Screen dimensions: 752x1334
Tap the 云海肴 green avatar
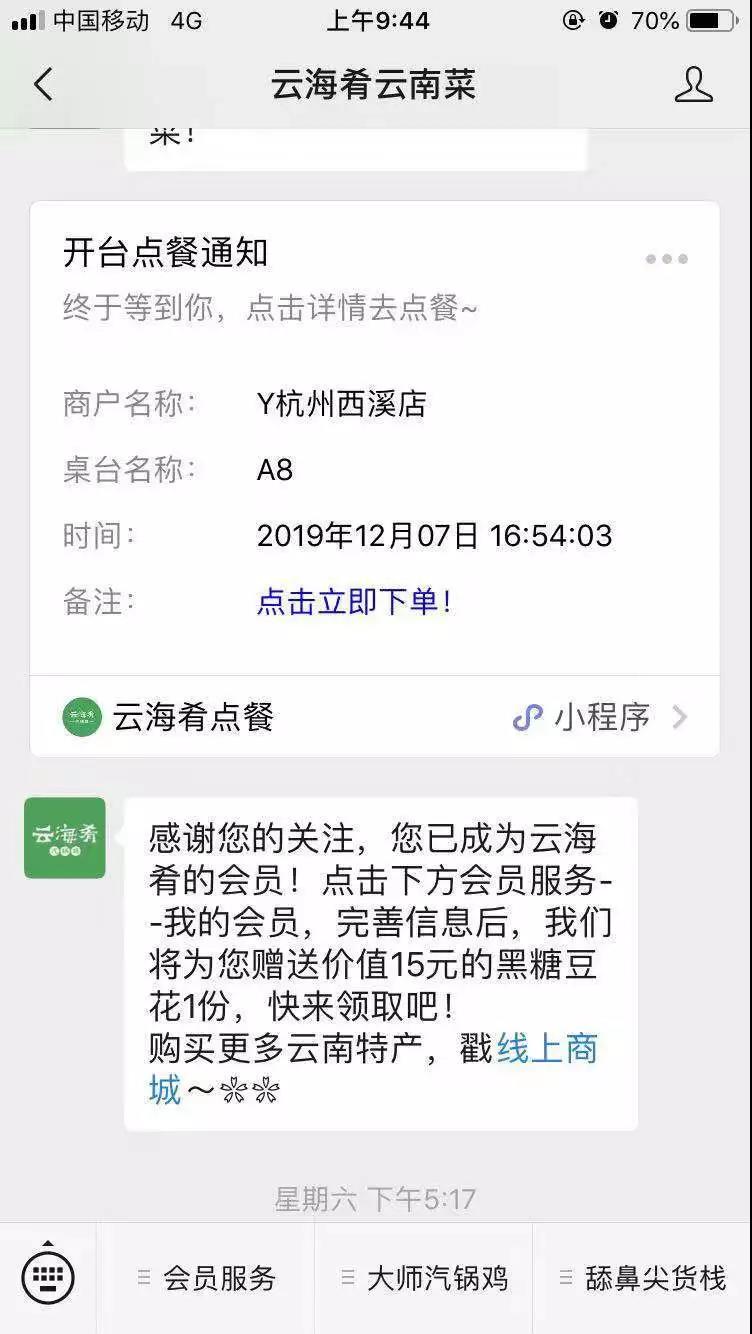click(x=65, y=838)
